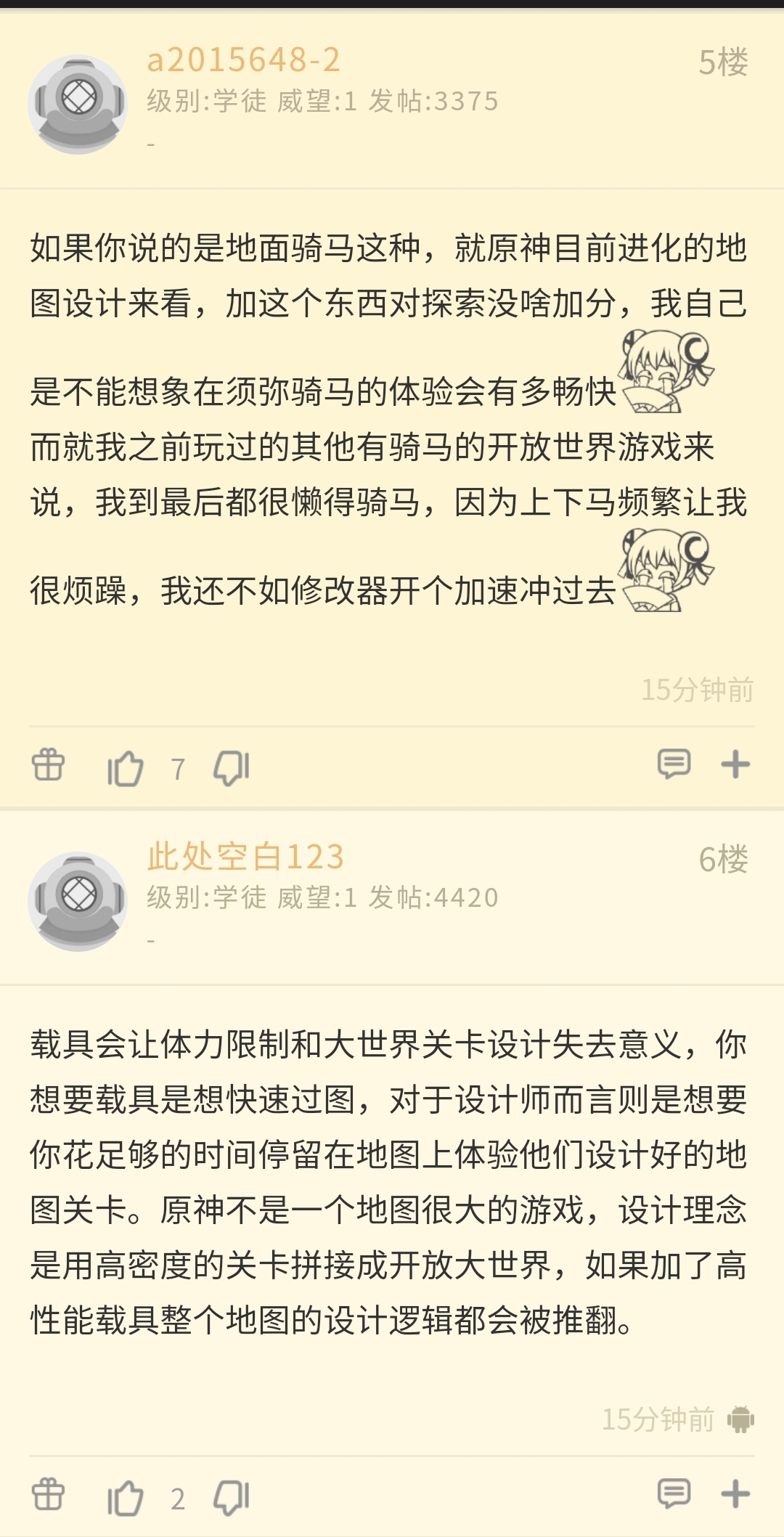Send a gift to the 6楼 post

pos(48,1495)
